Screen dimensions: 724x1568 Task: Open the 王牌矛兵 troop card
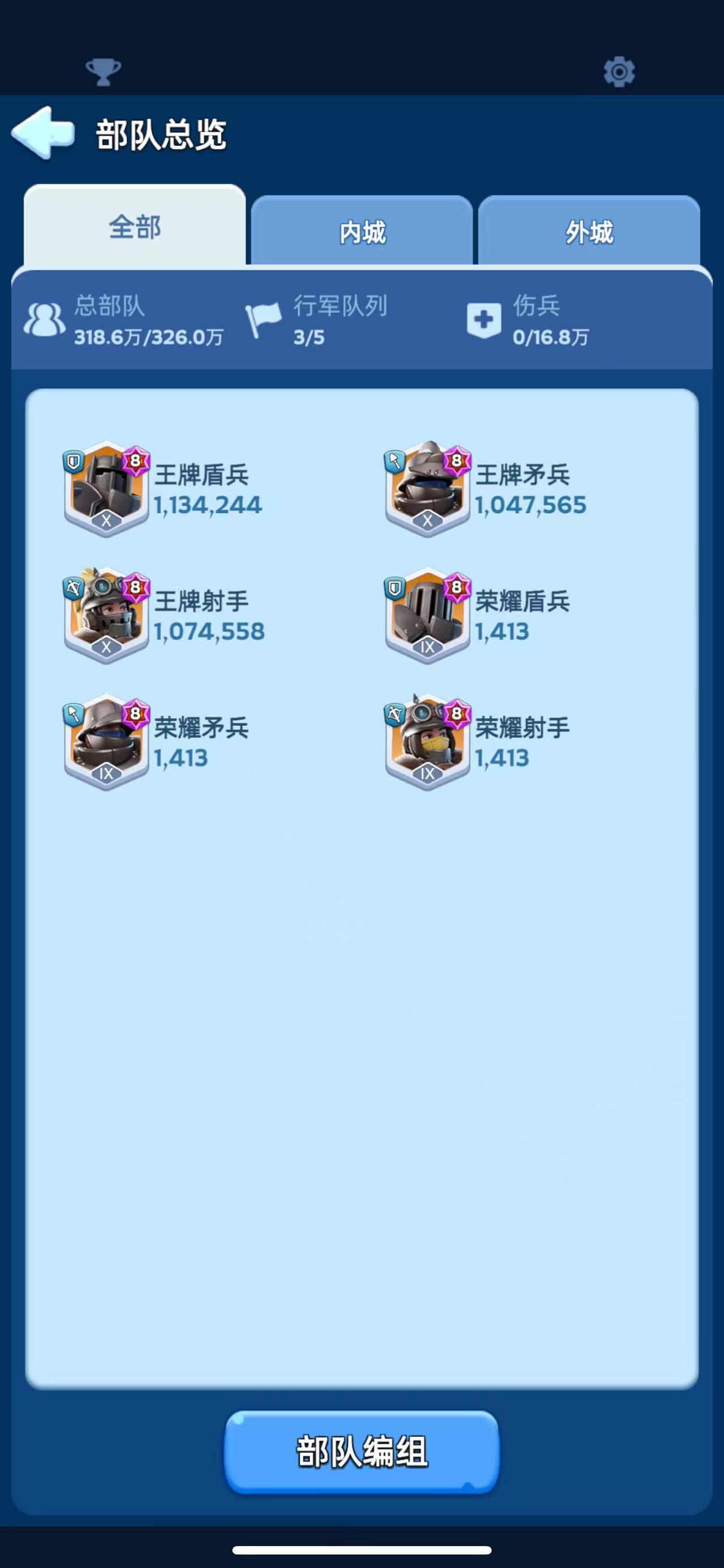[x=428, y=488]
